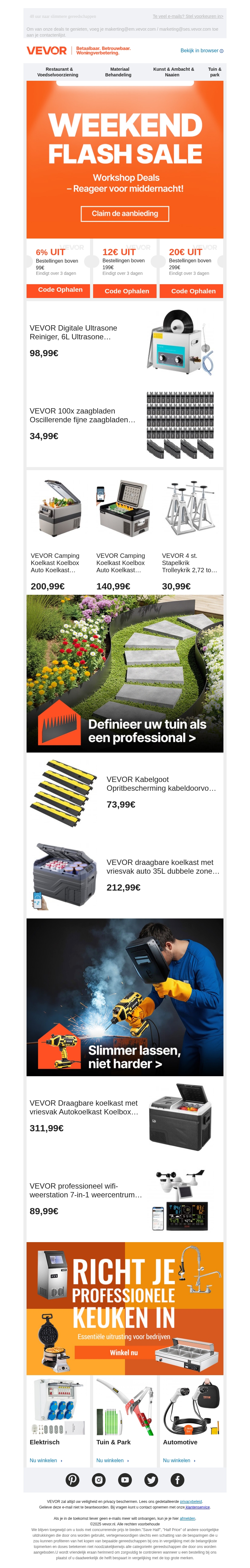Screen dimensions: 250x1568
Task: Open the Restaurant & Voedselvoorziening category
Action: click(58, 72)
